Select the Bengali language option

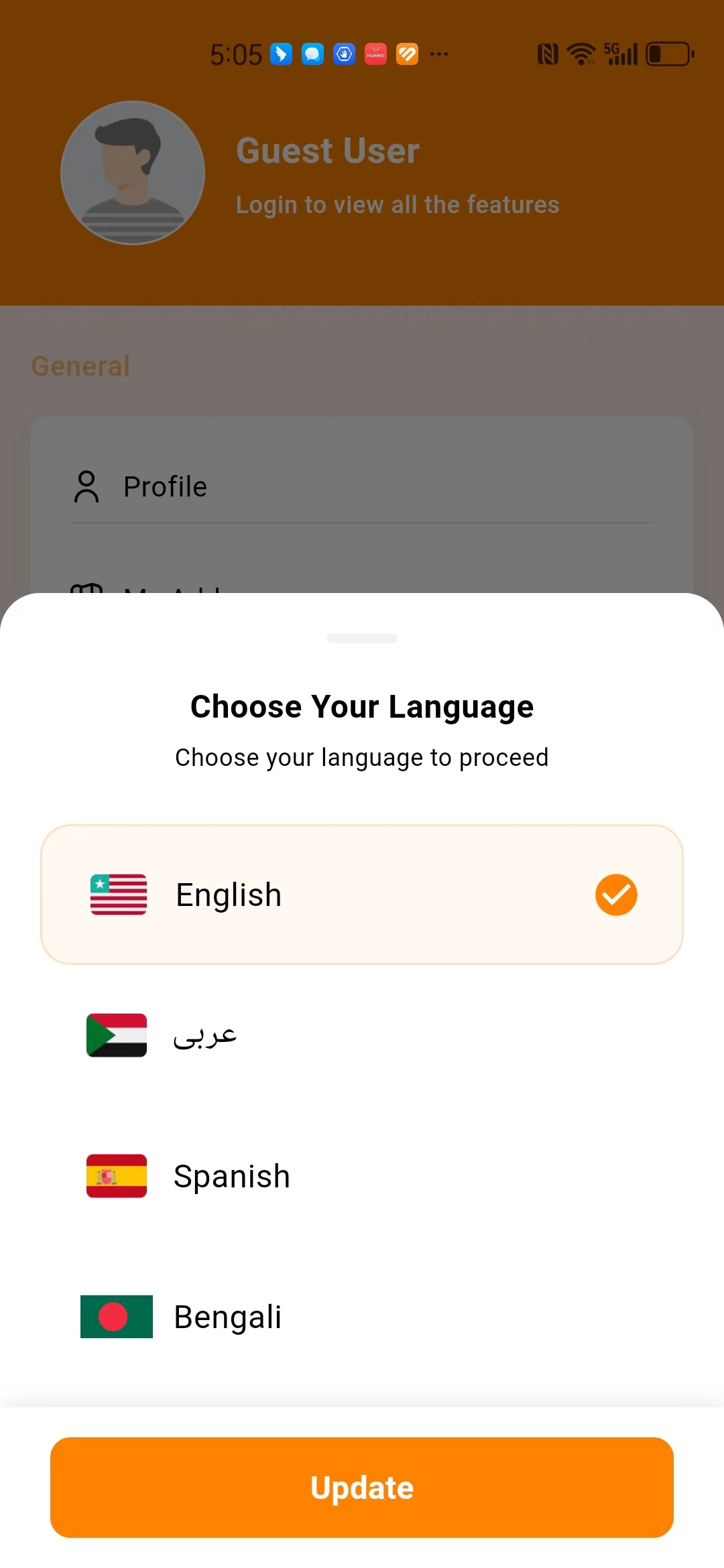[362, 1317]
